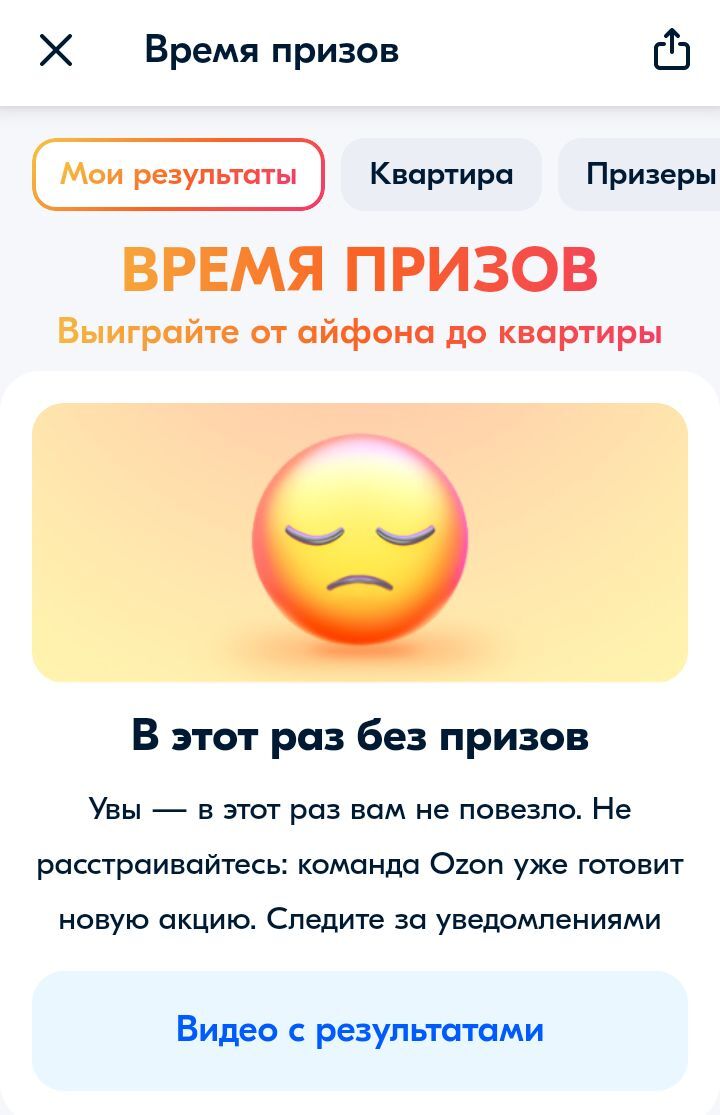This screenshot has width=720, height=1115.
Task: Switch to the Квартира tab
Action: [x=441, y=175]
